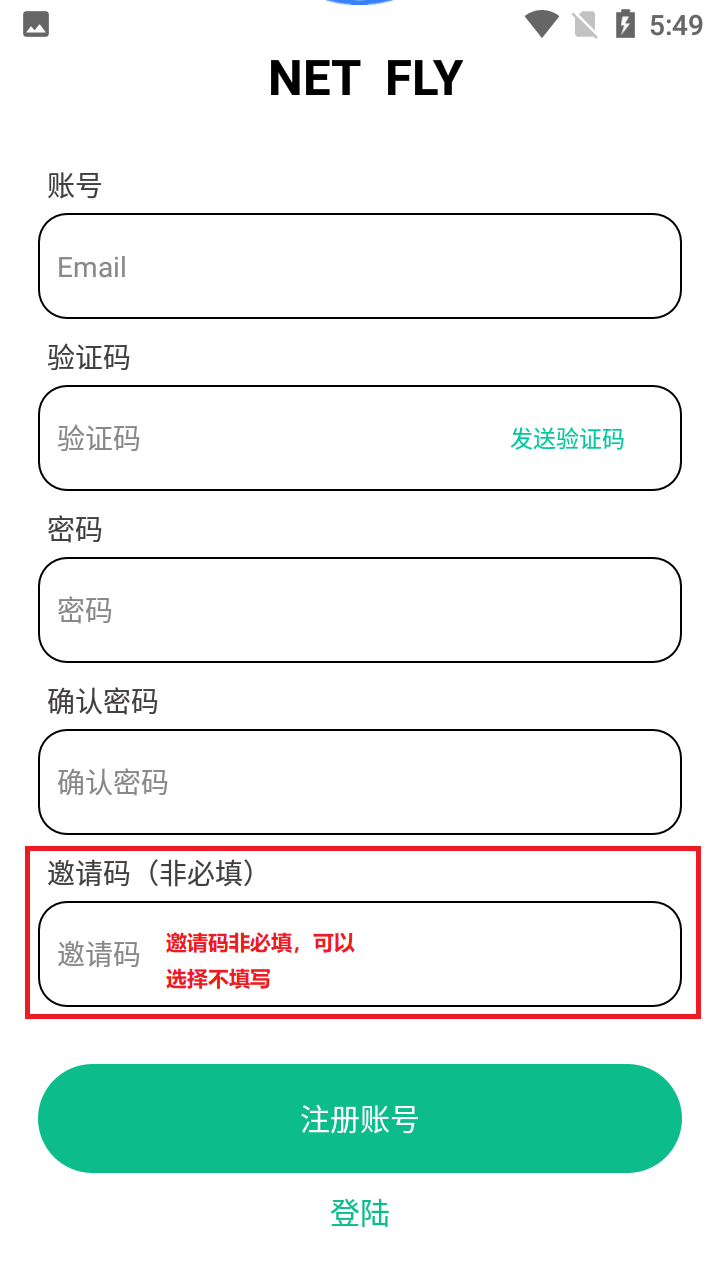The height and width of the screenshot is (1280, 720).
Task: Send code via 发送验证码
Action: [x=567, y=439]
